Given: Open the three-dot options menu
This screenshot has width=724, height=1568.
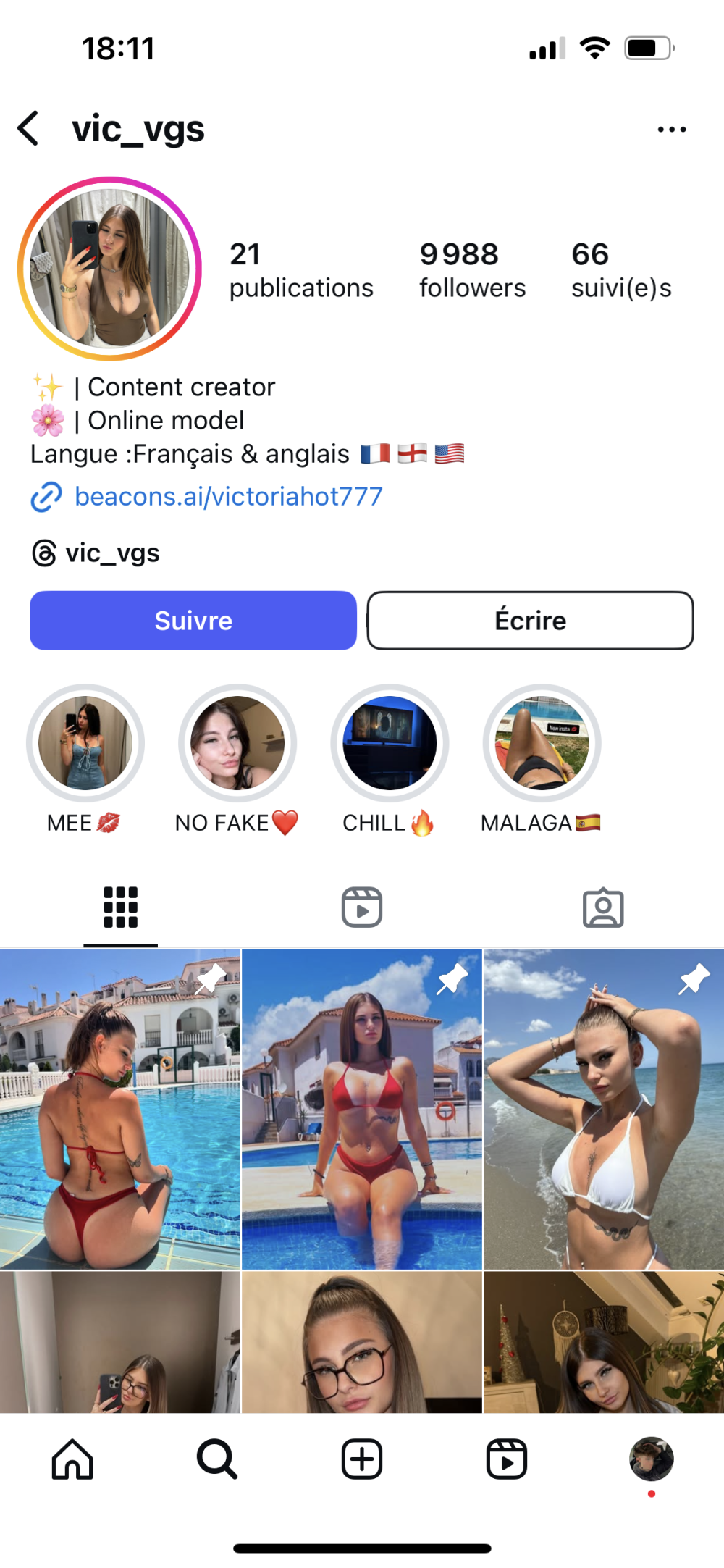Looking at the screenshot, I should pyautogui.click(x=671, y=130).
